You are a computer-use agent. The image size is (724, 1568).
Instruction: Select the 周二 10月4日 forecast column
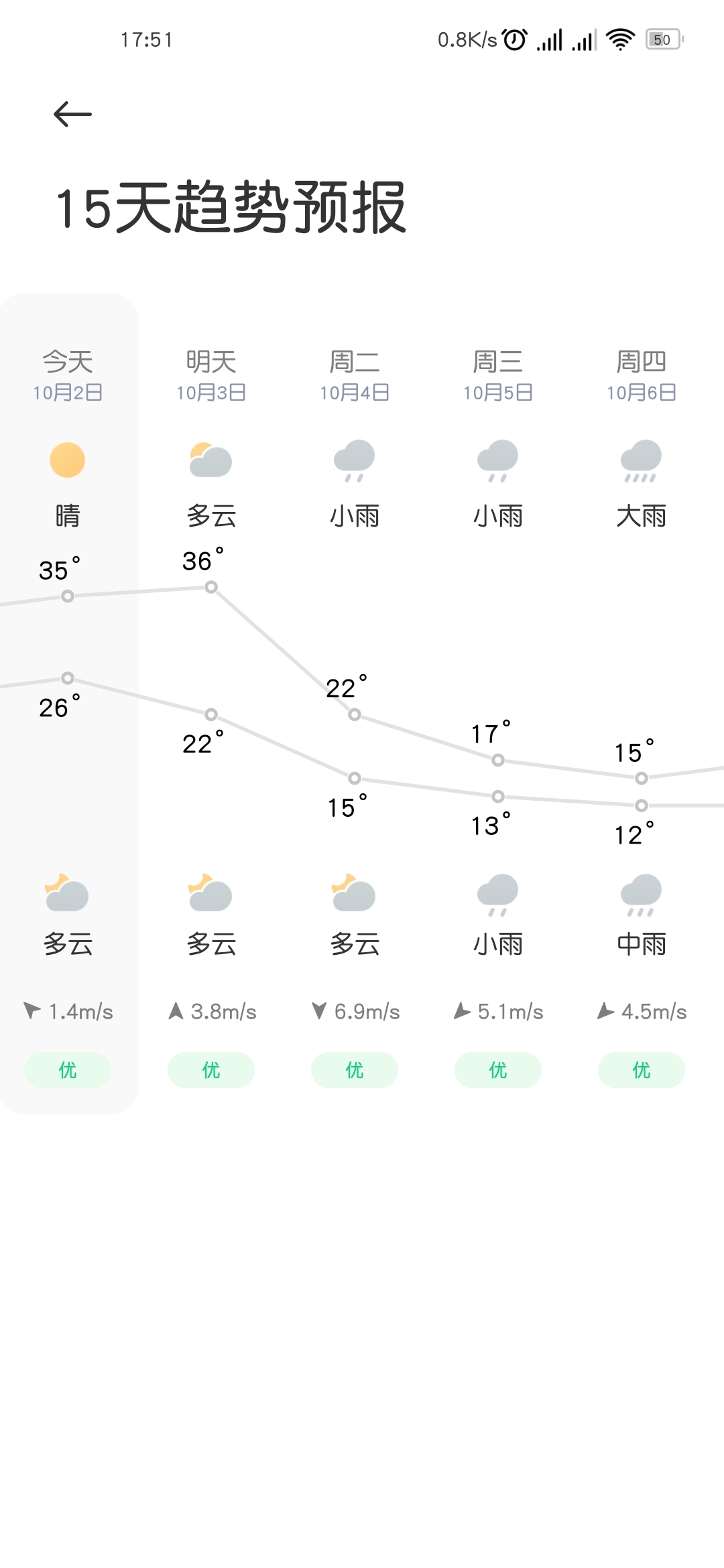pos(355,704)
